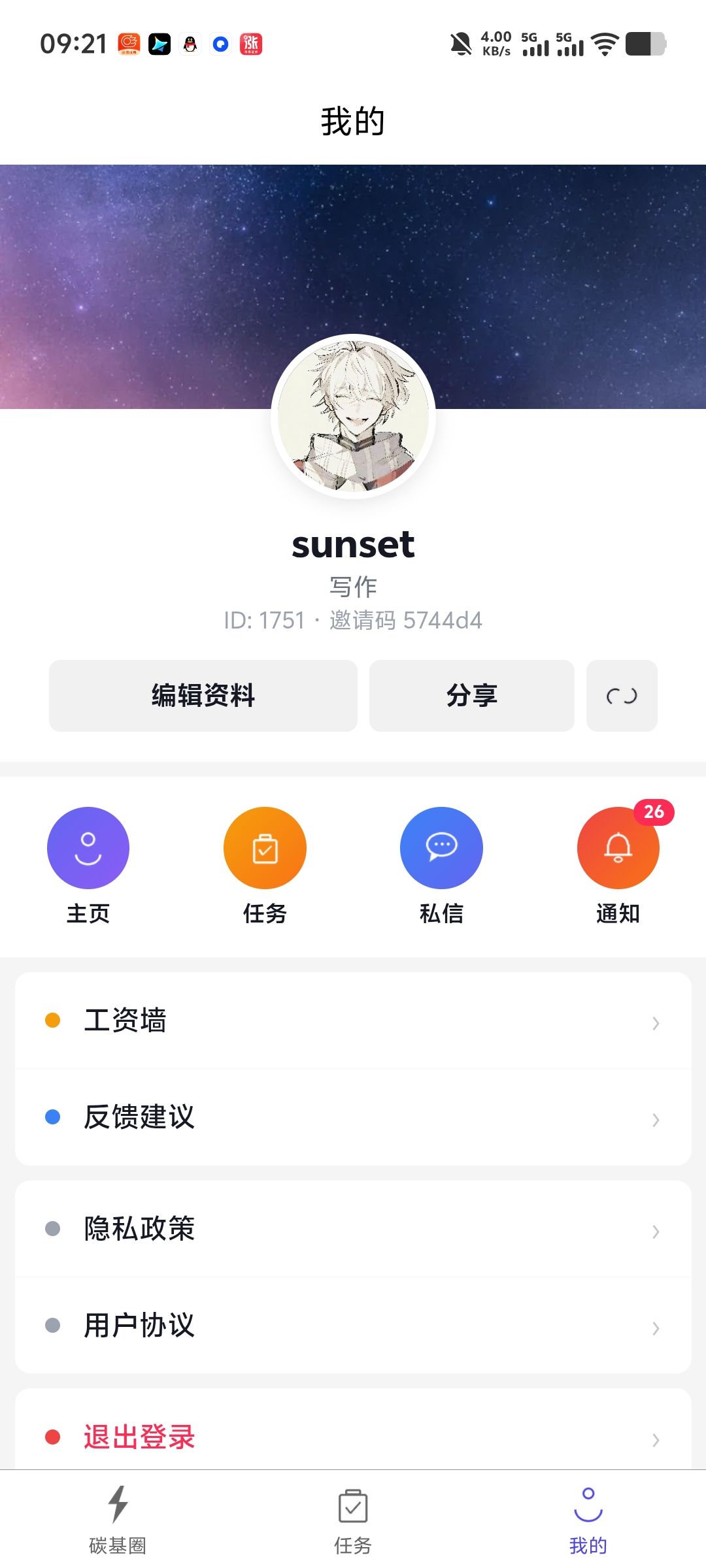Open 隐私政策 privacy policy

tap(353, 1229)
